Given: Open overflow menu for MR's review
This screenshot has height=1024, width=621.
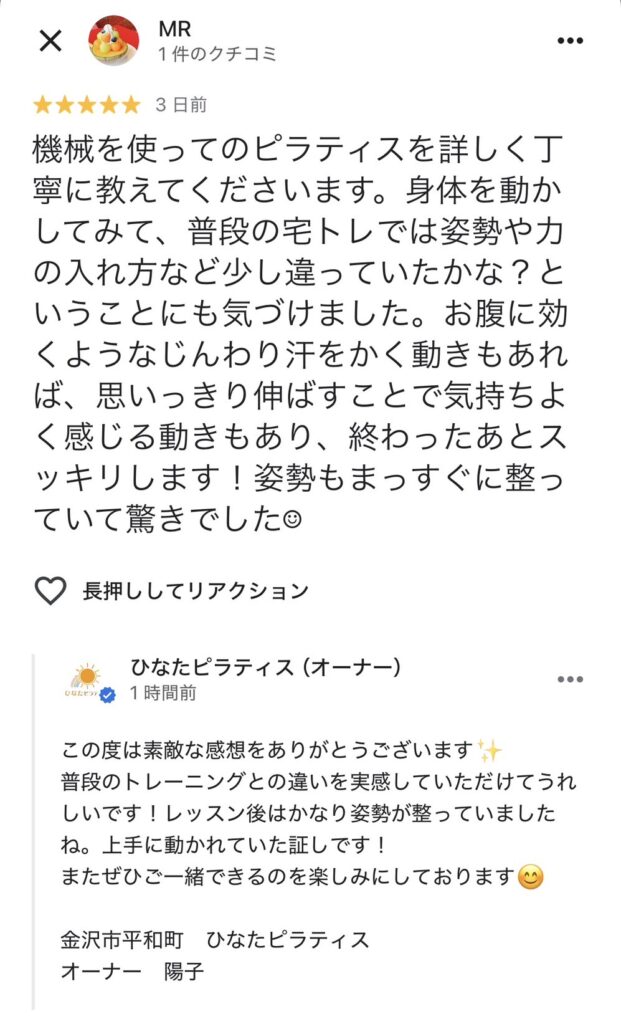Looking at the screenshot, I should (569, 41).
